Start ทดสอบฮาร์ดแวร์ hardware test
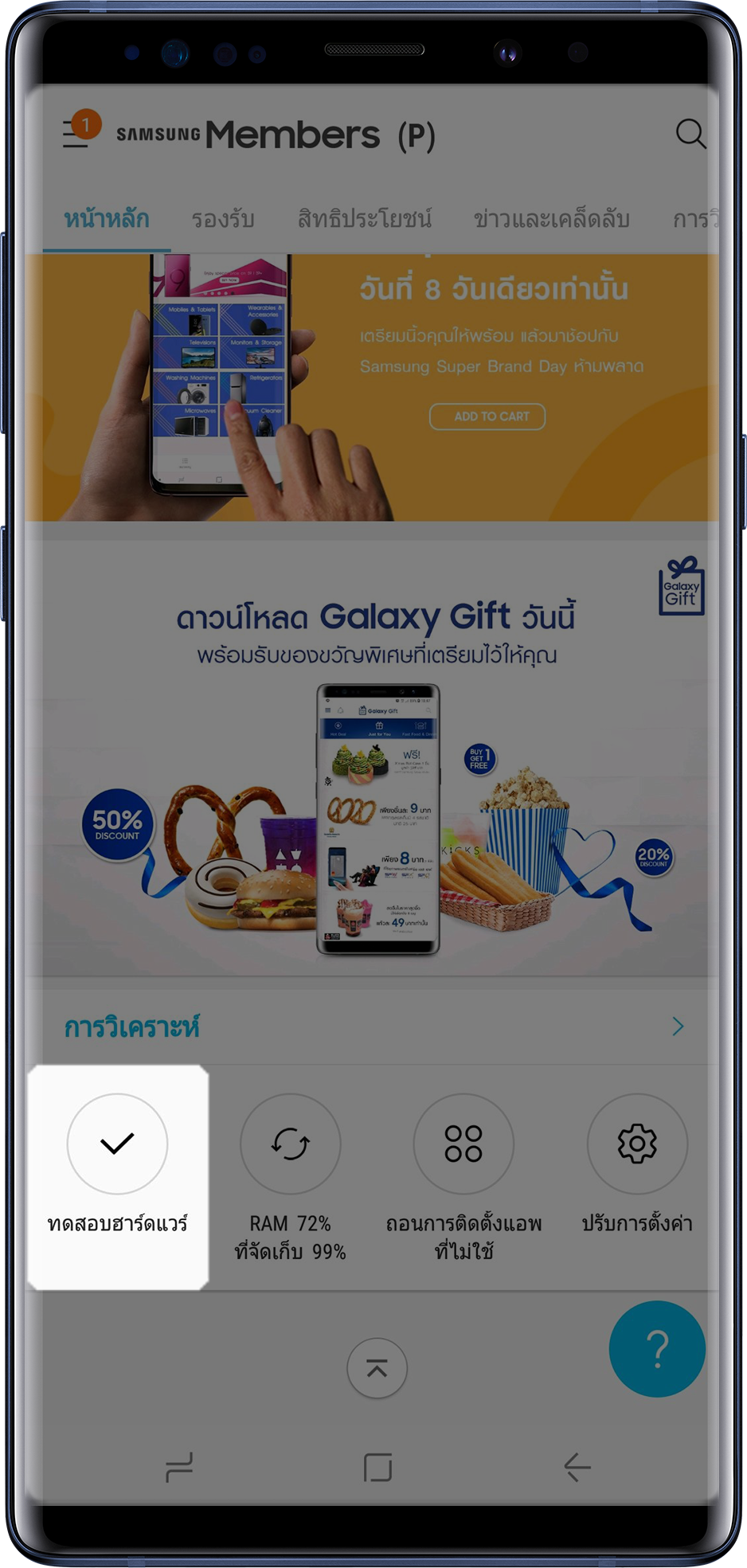 click(x=117, y=1164)
